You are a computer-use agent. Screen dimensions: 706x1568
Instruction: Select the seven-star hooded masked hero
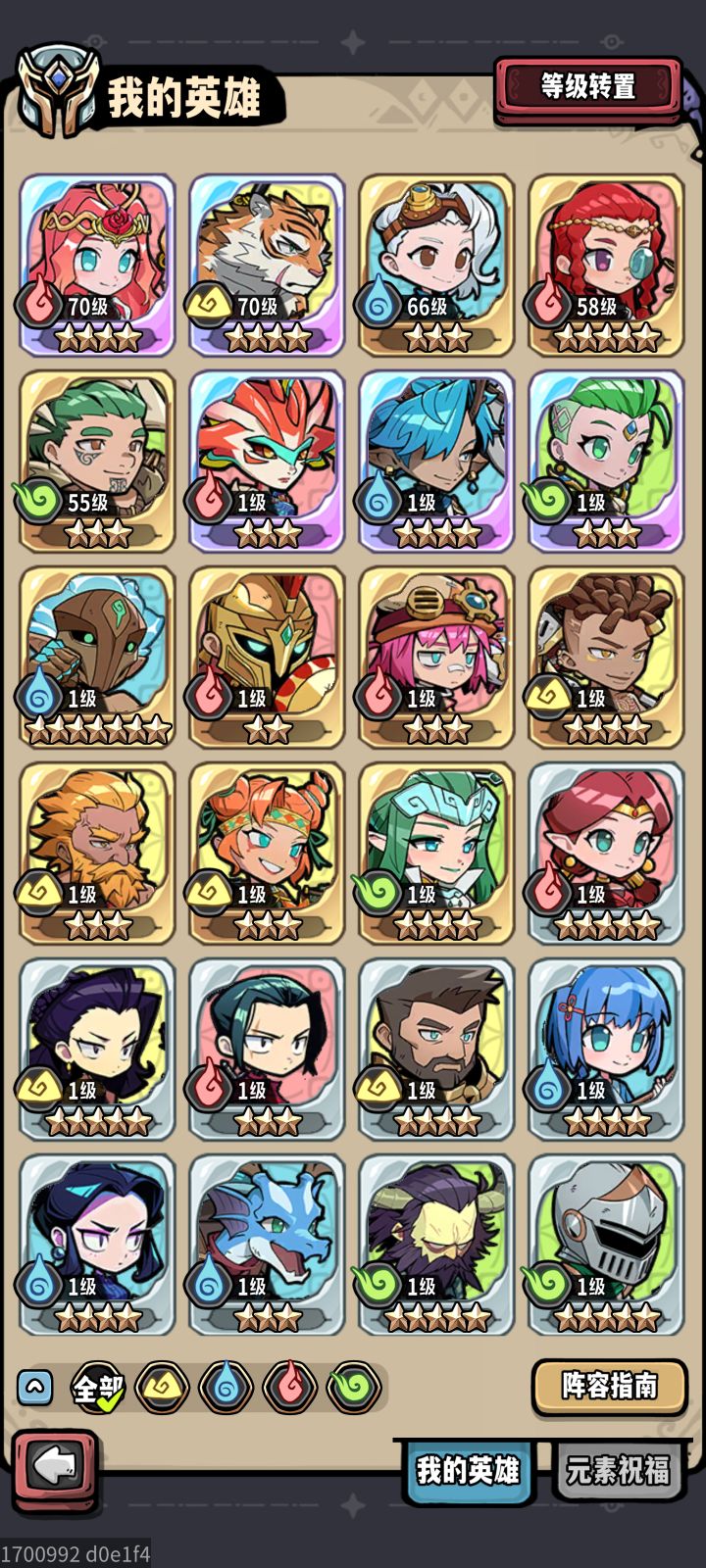(97, 657)
